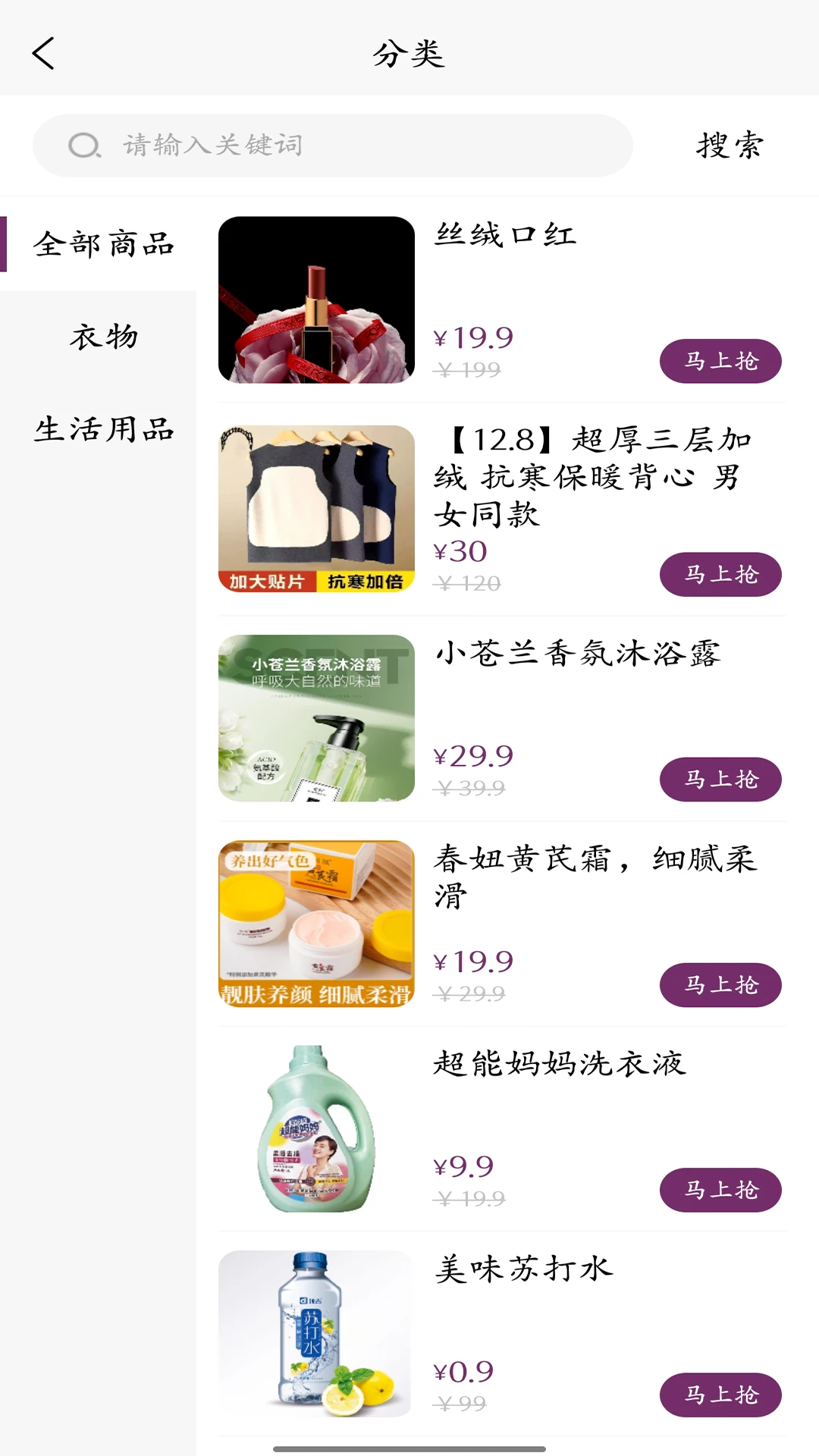Image resolution: width=819 pixels, height=1456 pixels.
Task: Tap the 春妞黄芪霜 product image
Action: tap(316, 924)
